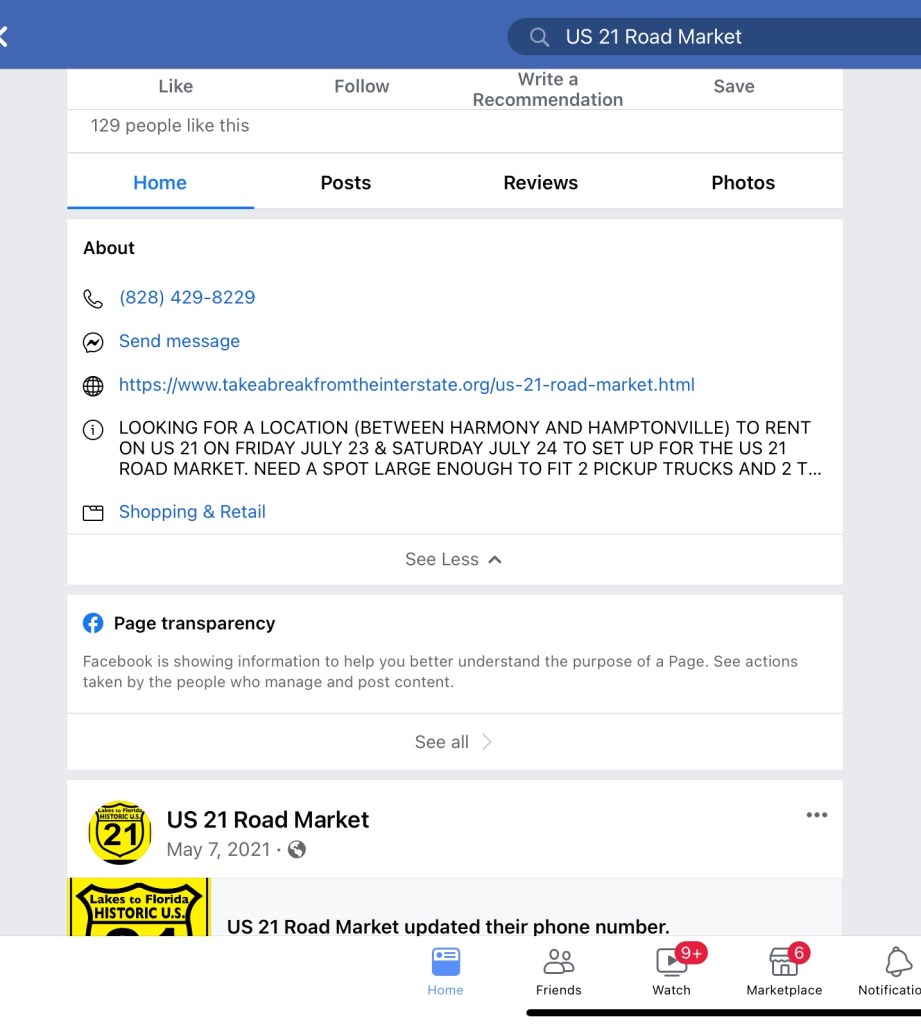The height and width of the screenshot is (1024, 921).
Task: Open the Friends tab in bottom bar
Action: [558, 972]
